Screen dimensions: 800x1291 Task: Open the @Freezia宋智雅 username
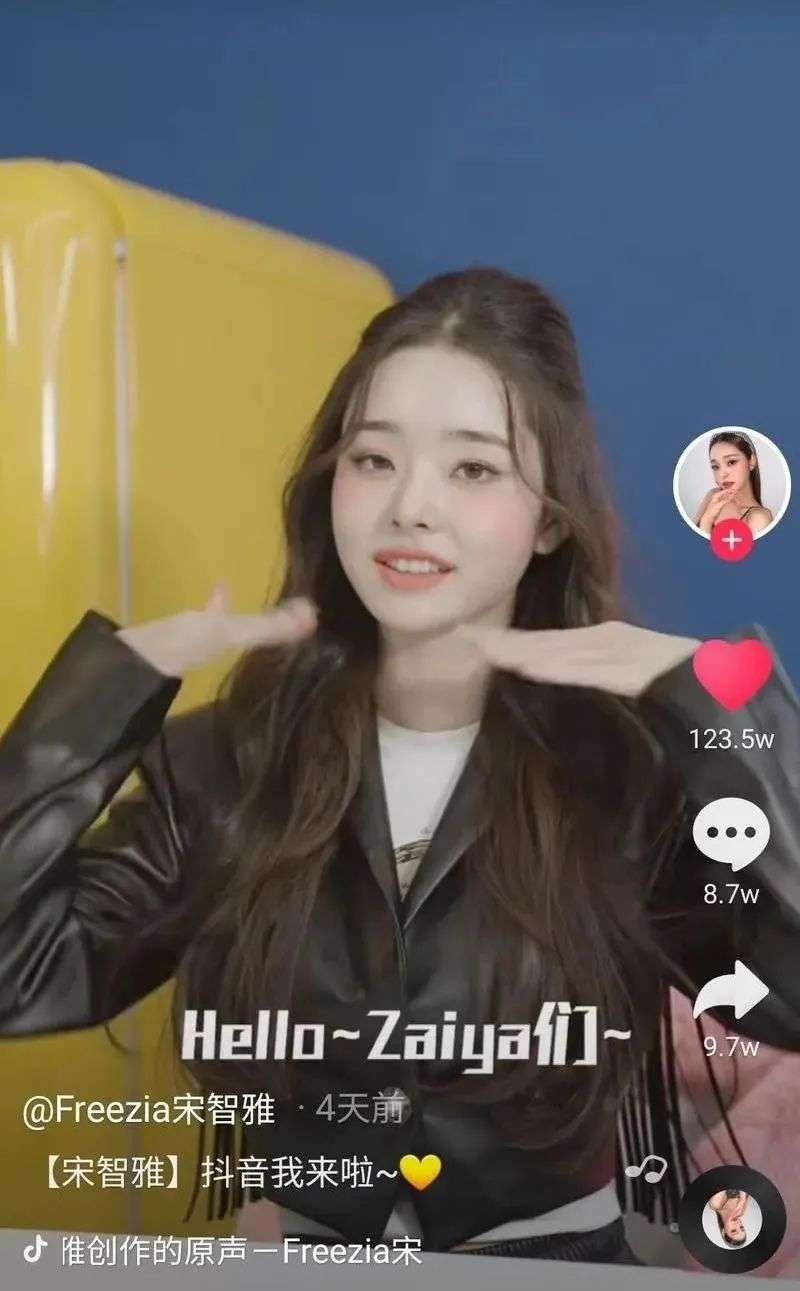[x=148, y=1110]
